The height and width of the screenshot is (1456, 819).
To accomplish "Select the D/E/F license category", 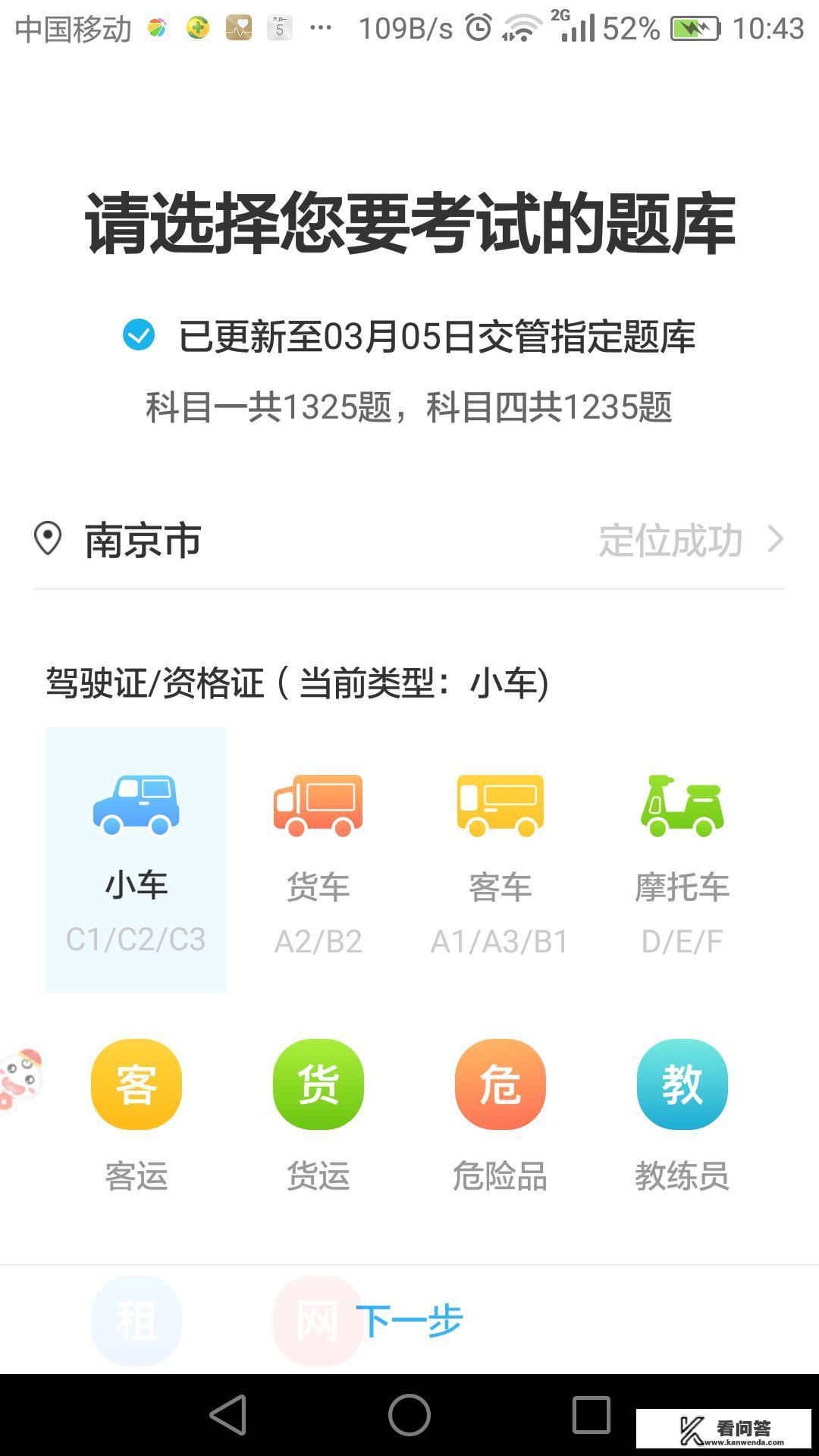I will 682,940.
